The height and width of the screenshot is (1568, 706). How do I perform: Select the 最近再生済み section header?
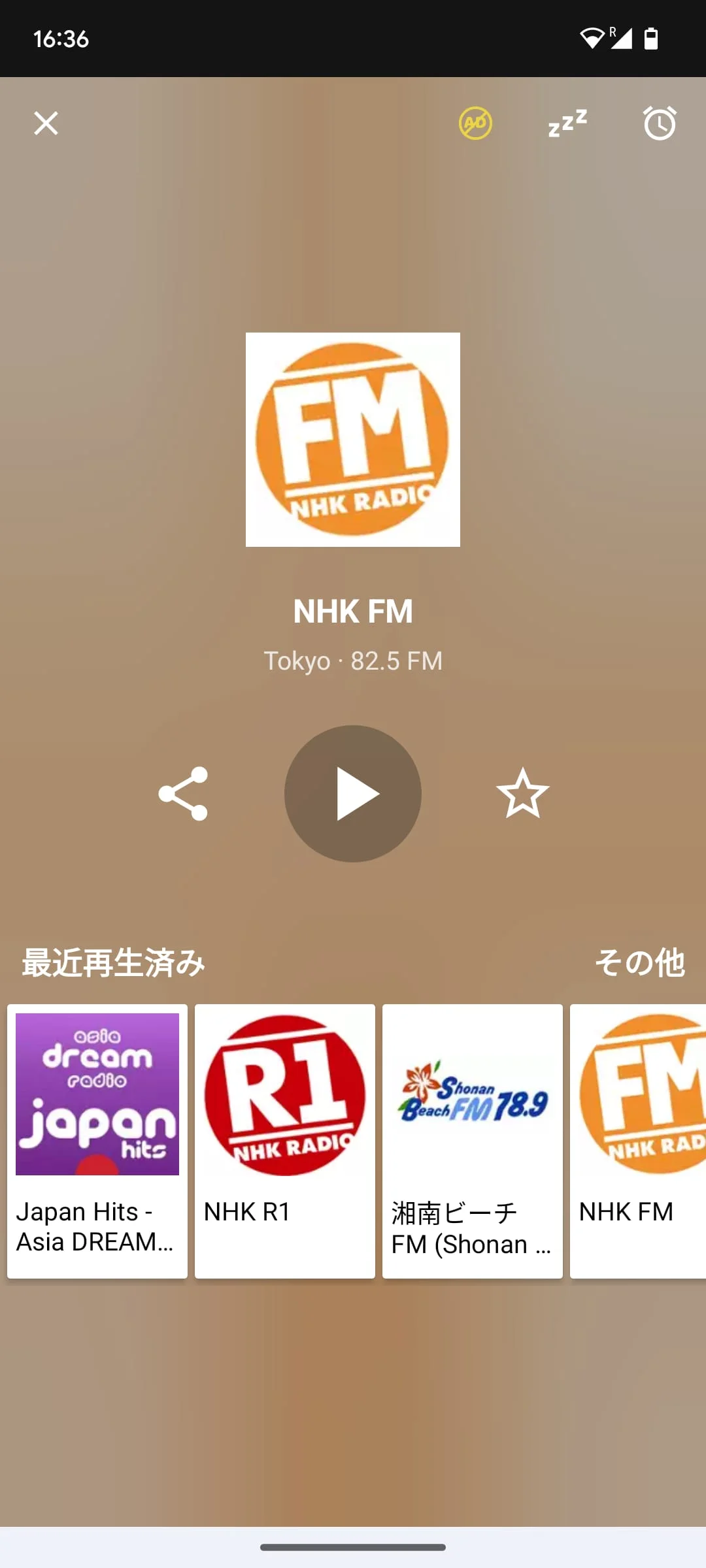[x=112, y=962]
